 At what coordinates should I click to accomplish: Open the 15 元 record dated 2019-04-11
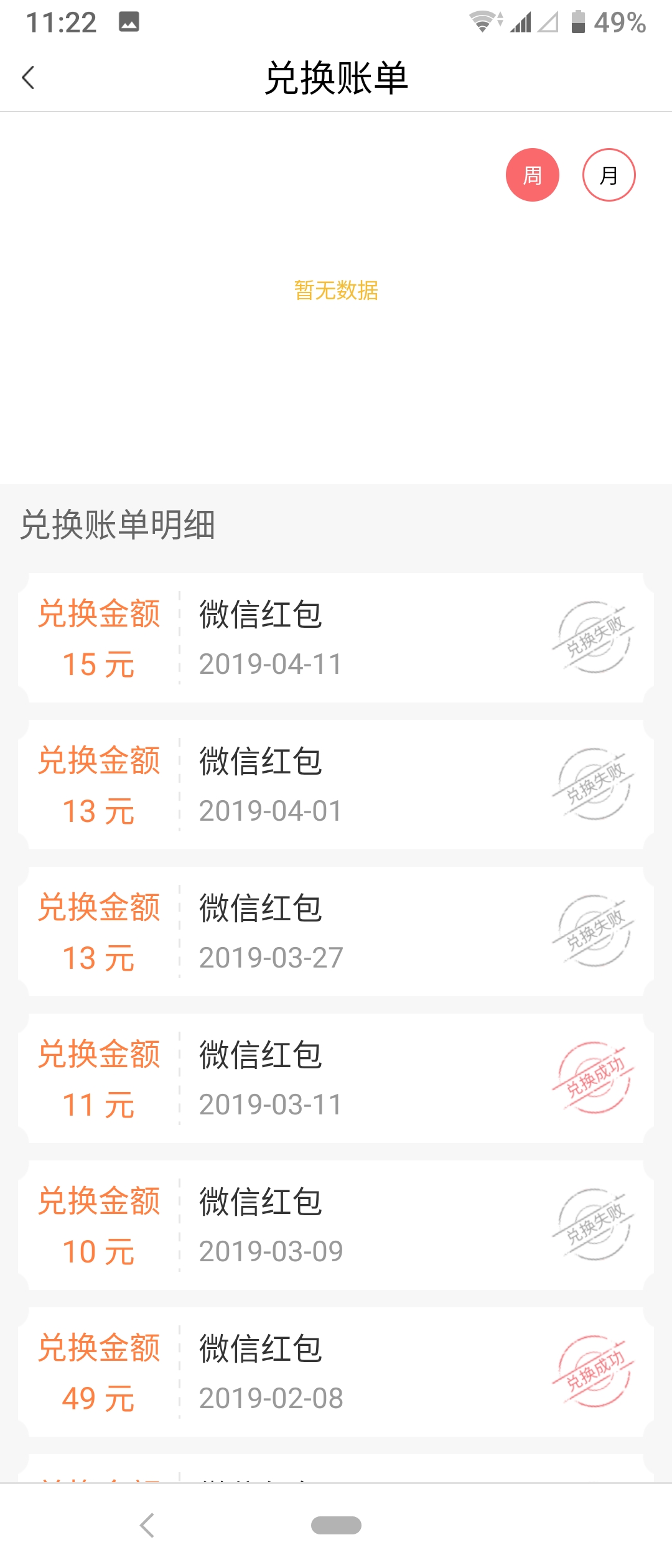pyautogui.click(x=336, y=638)
